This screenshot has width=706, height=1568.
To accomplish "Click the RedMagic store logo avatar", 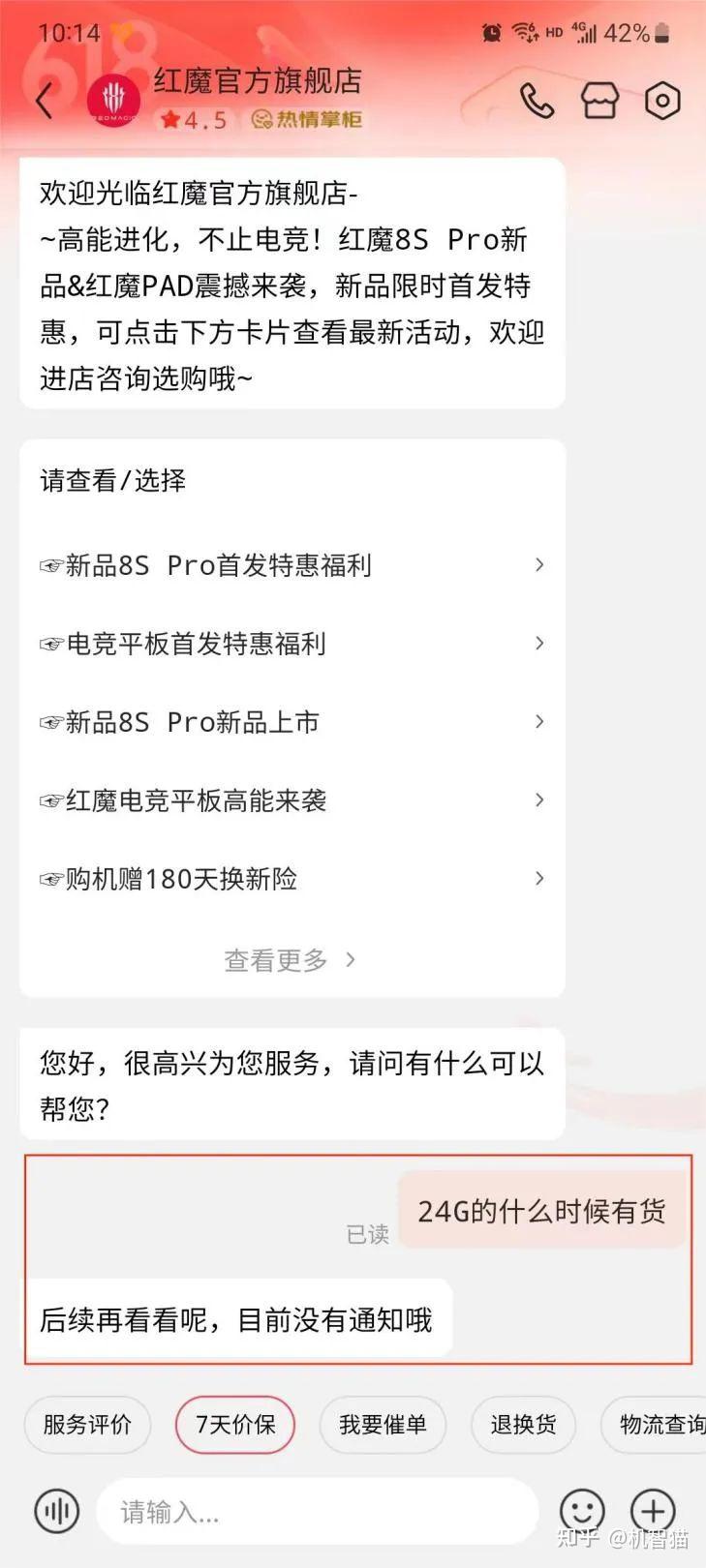I will pyautogui.click(x=113, y=97).
